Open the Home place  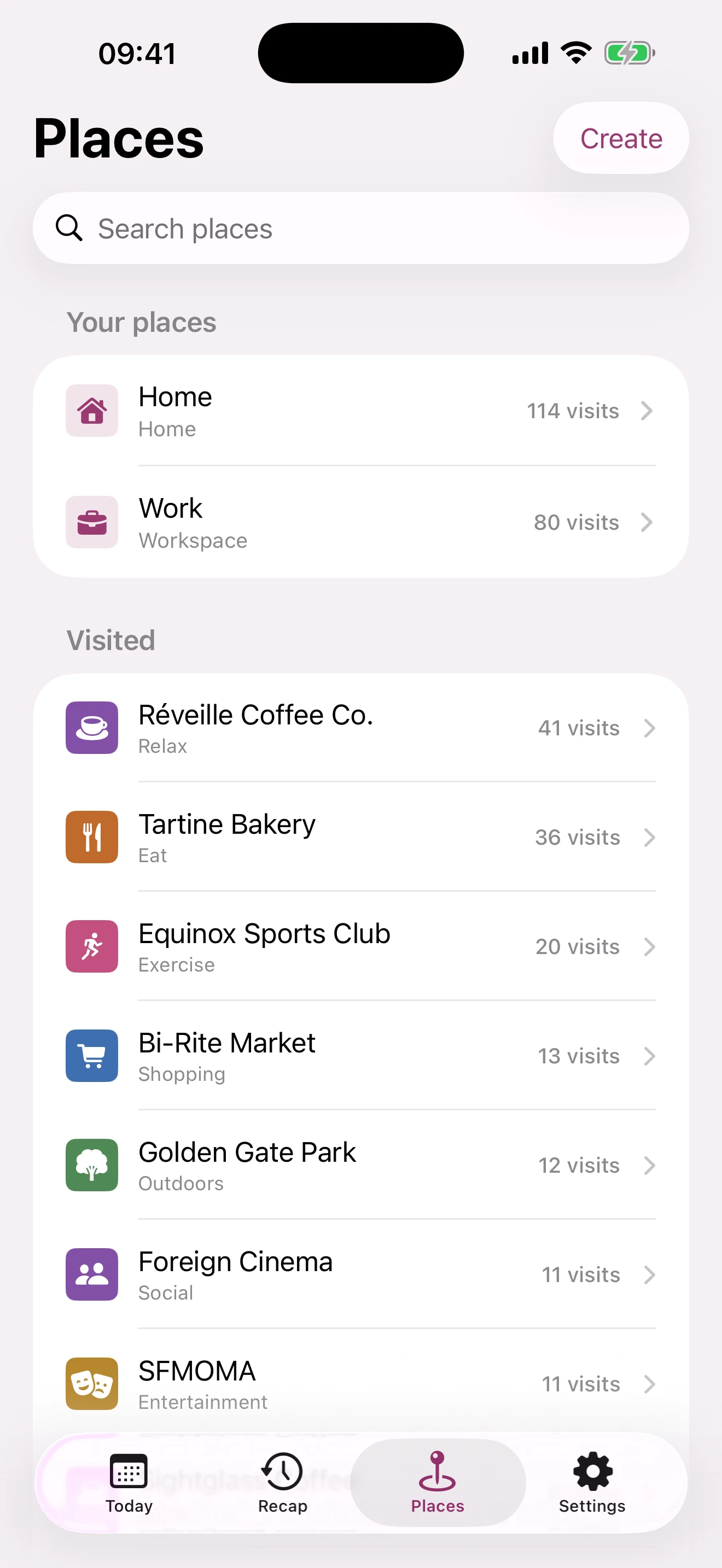(360, 411)
